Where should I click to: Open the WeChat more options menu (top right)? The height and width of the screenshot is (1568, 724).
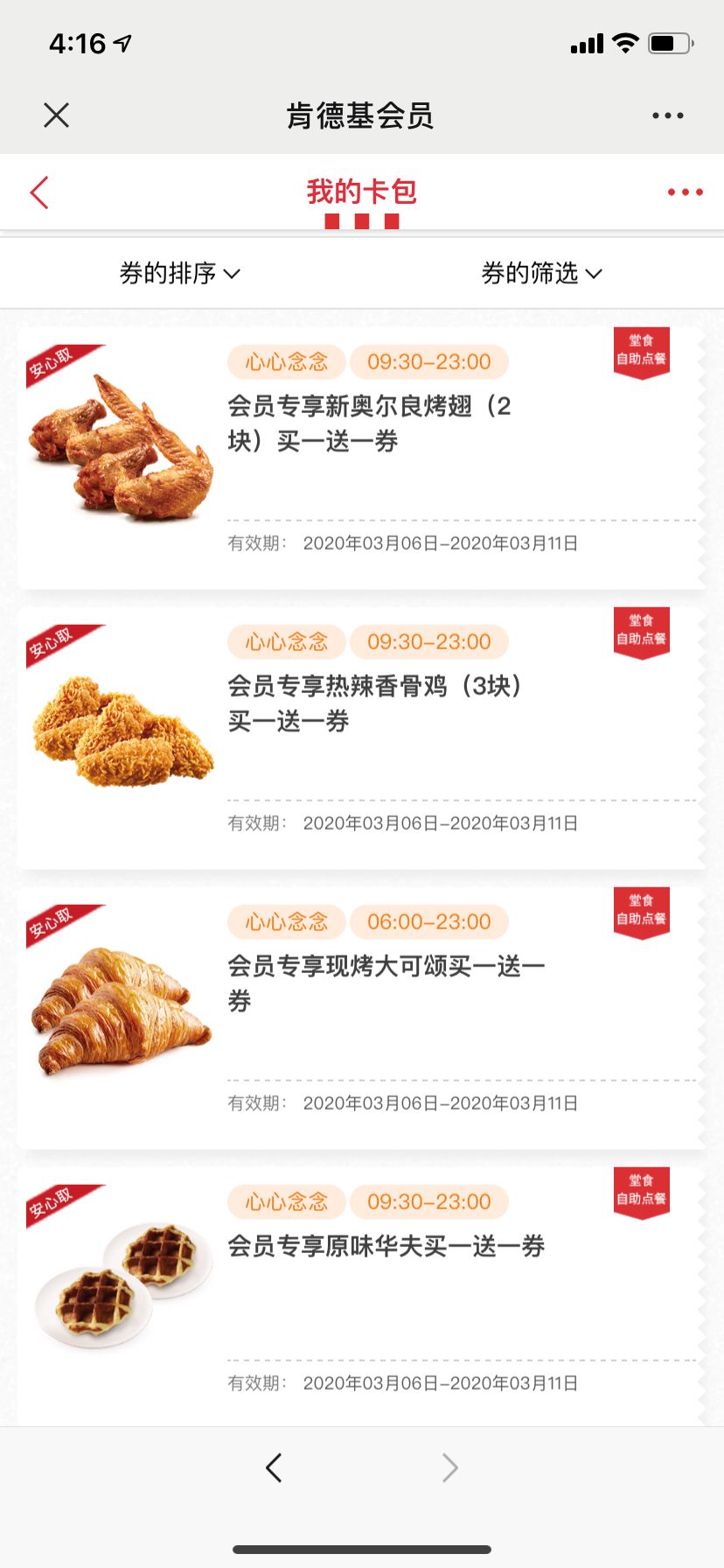tap(667, 115)
